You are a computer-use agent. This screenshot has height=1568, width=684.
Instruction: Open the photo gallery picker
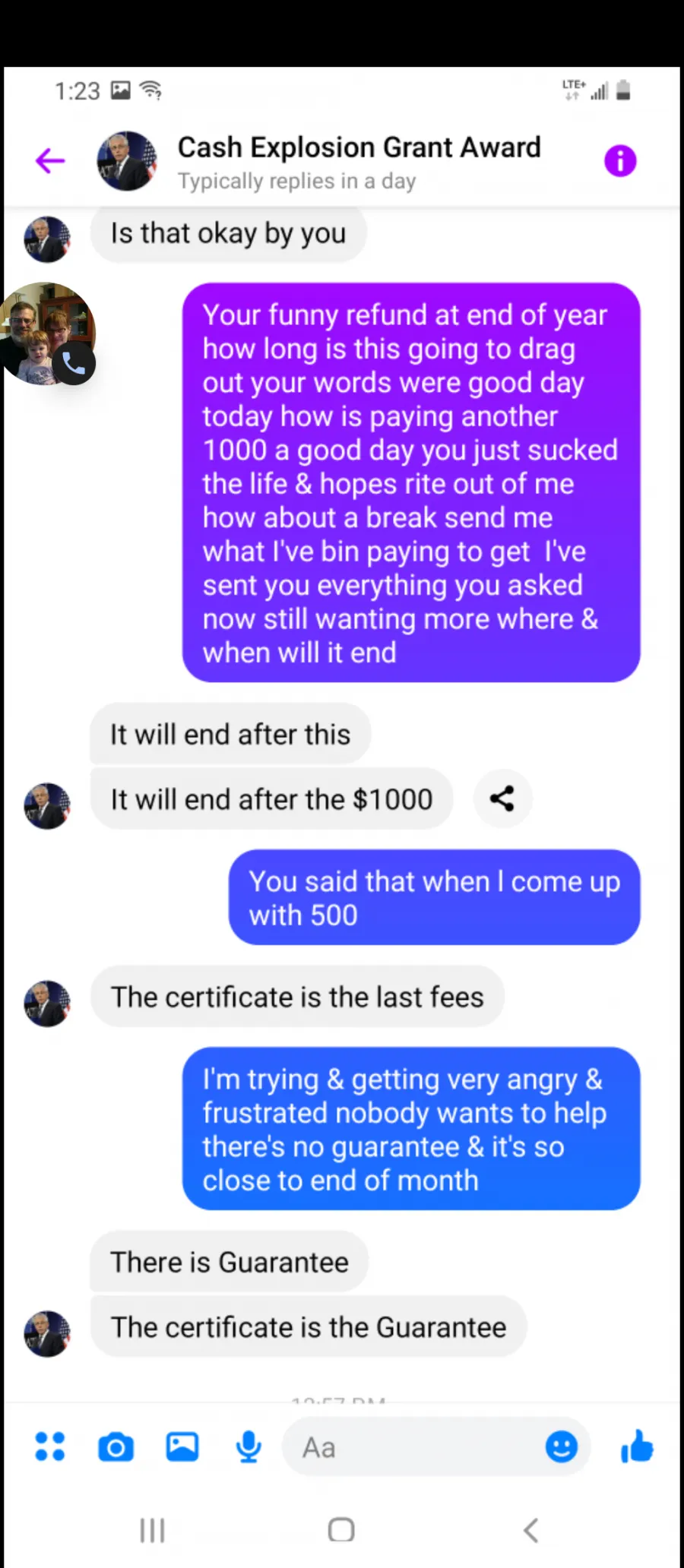[x=182, y=1446]
